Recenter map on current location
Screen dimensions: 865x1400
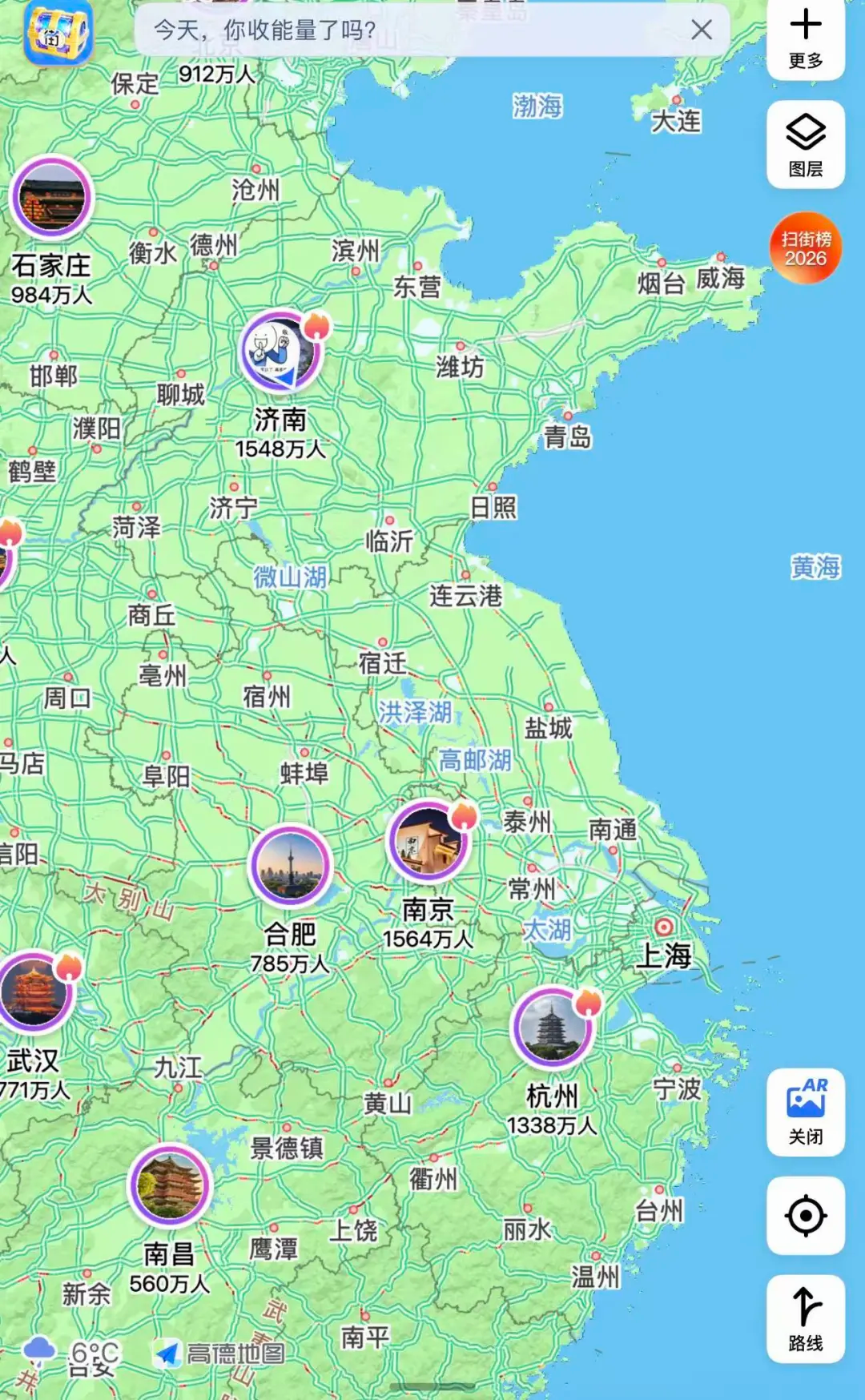click(806, 1216)
